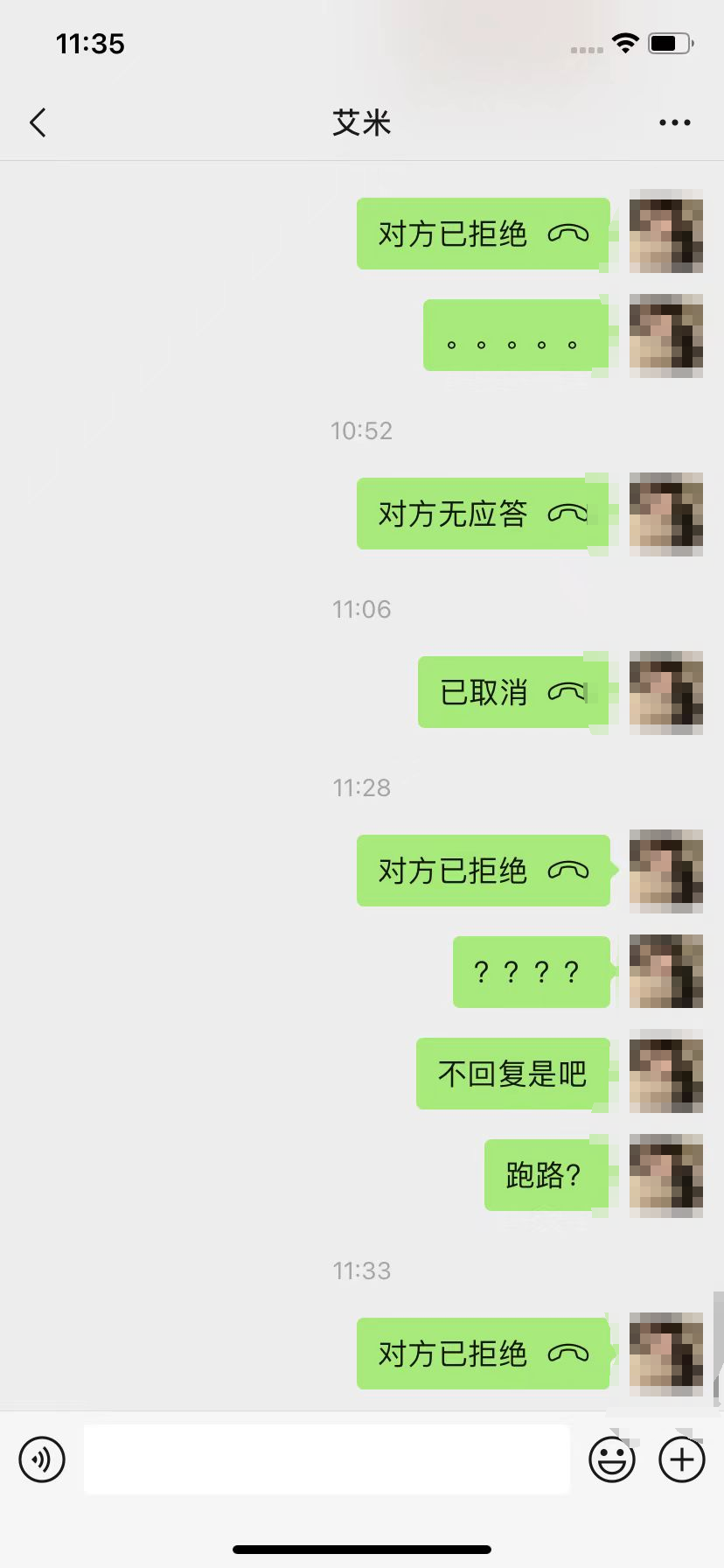Go back from the 艾米 chat

pyautogui.click(x=38, y=122)
